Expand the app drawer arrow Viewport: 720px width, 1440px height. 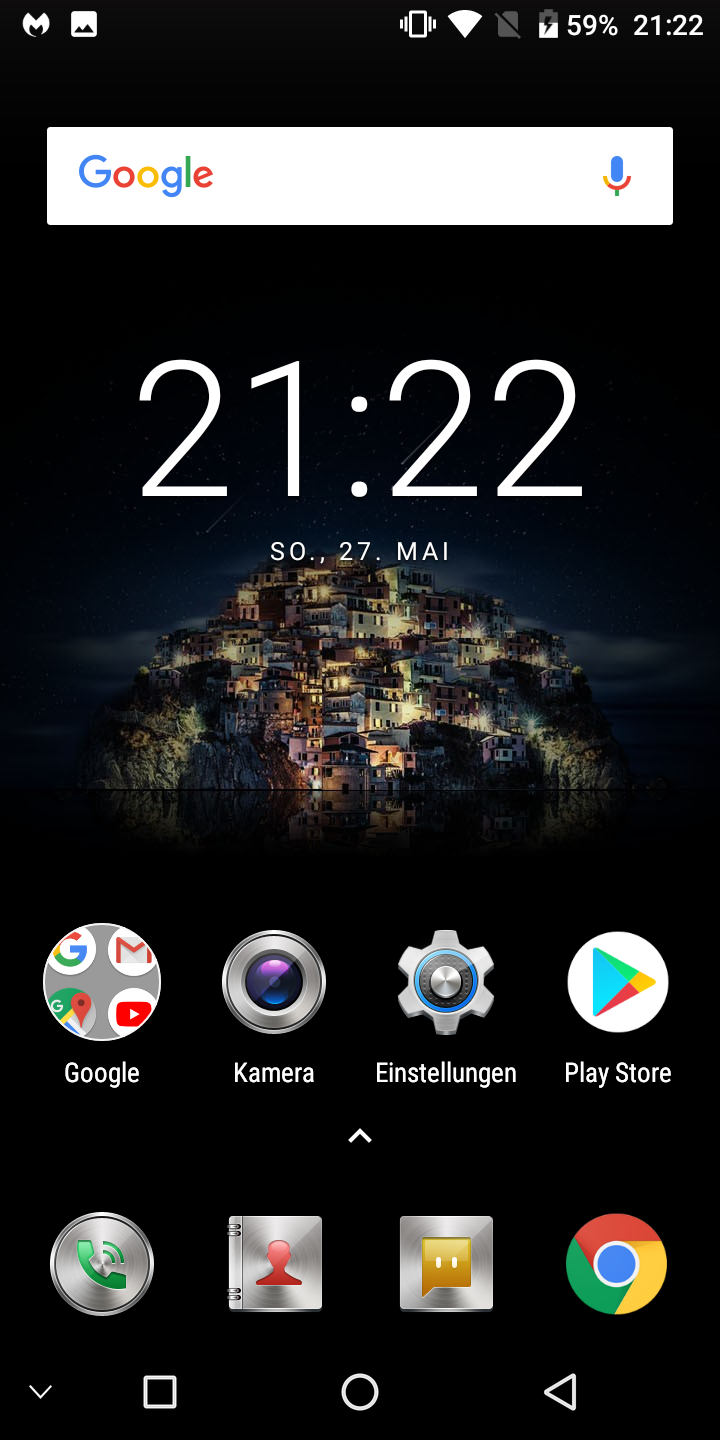point(360,1136)
